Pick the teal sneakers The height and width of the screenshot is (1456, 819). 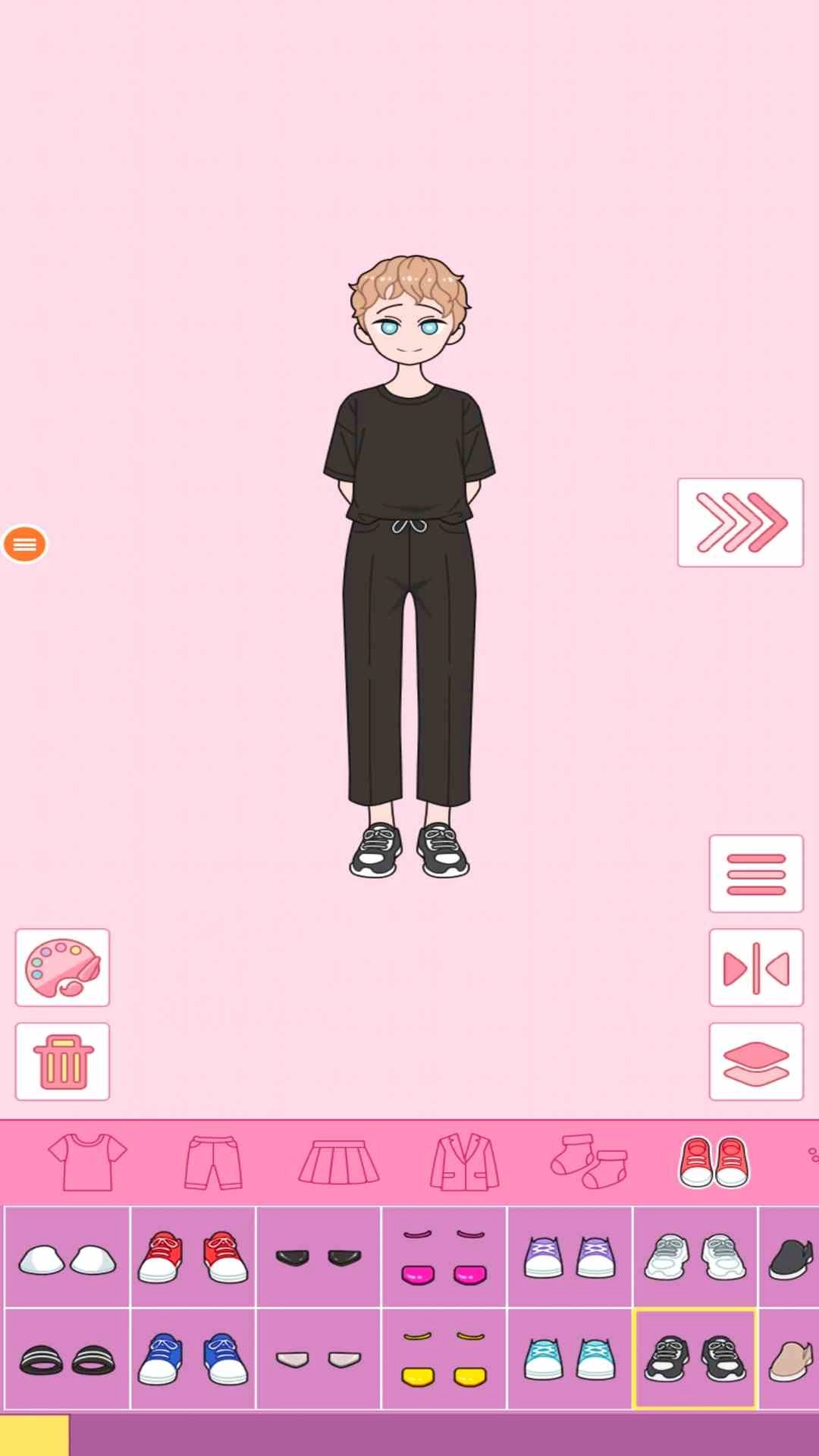coord(570,1359)
